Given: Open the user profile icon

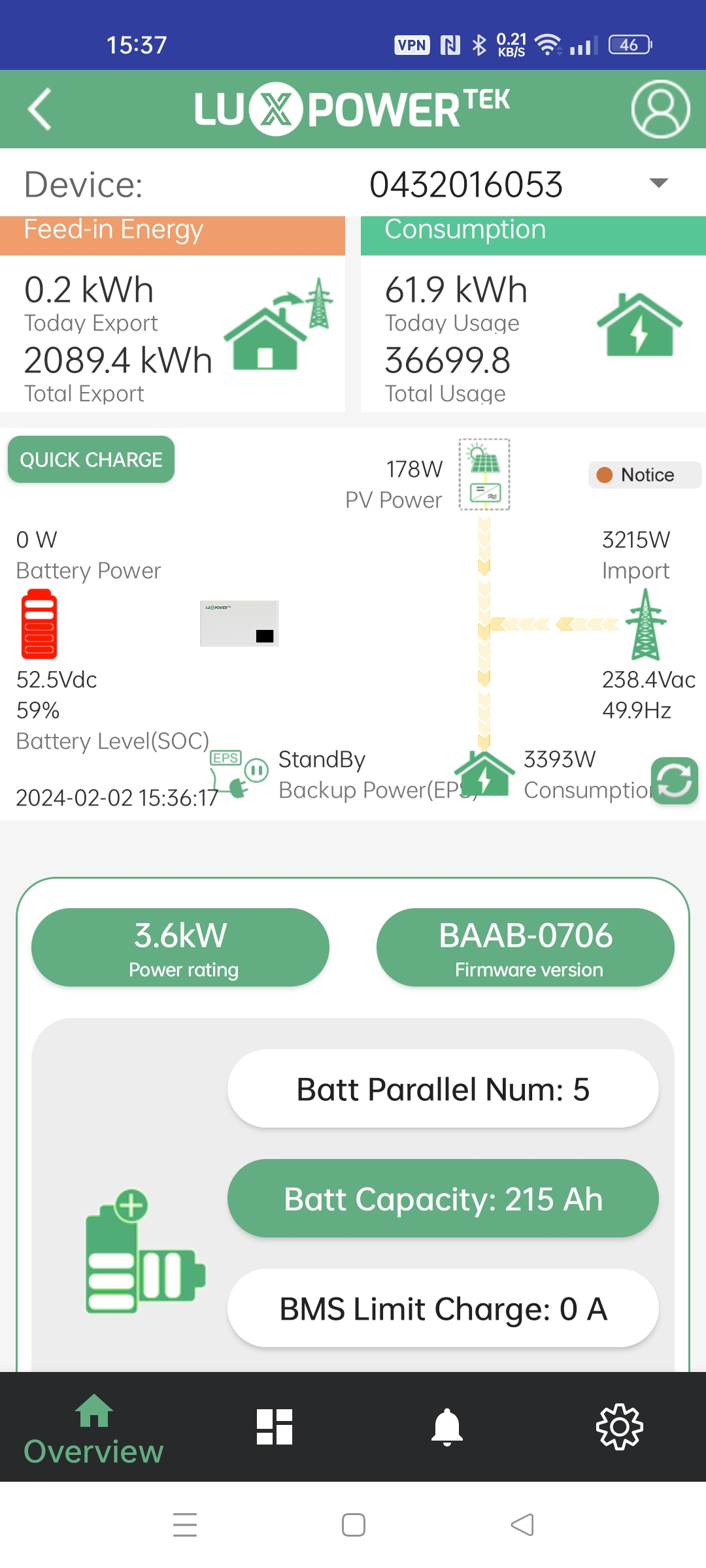Looking at the screenshot, I should point(660,109).
